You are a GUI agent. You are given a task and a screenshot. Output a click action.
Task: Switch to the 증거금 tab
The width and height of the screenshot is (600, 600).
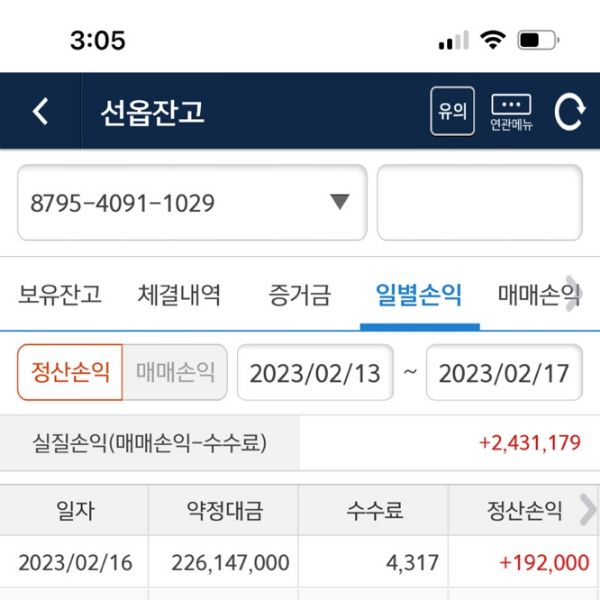pos(299,295)
